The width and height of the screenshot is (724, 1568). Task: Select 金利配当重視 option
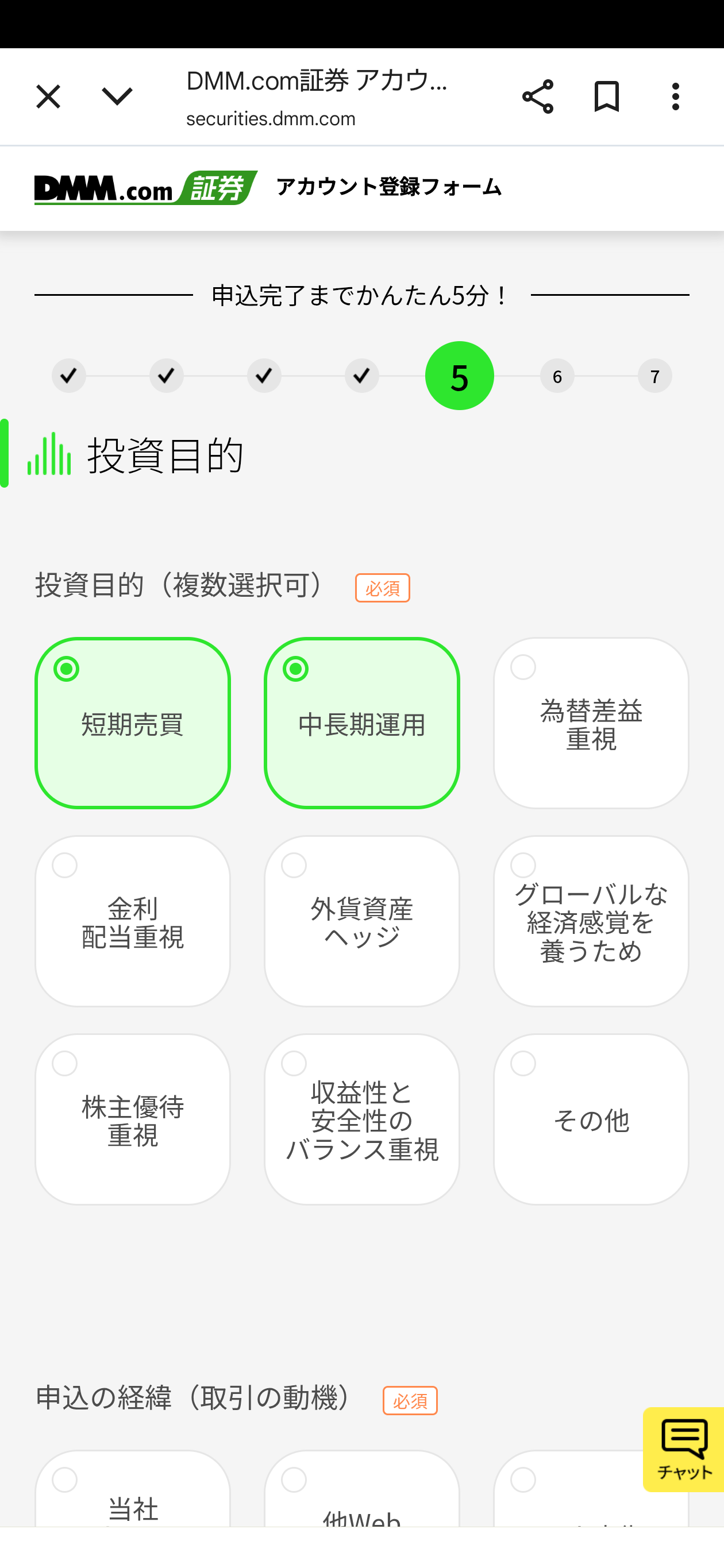[132, 921]
